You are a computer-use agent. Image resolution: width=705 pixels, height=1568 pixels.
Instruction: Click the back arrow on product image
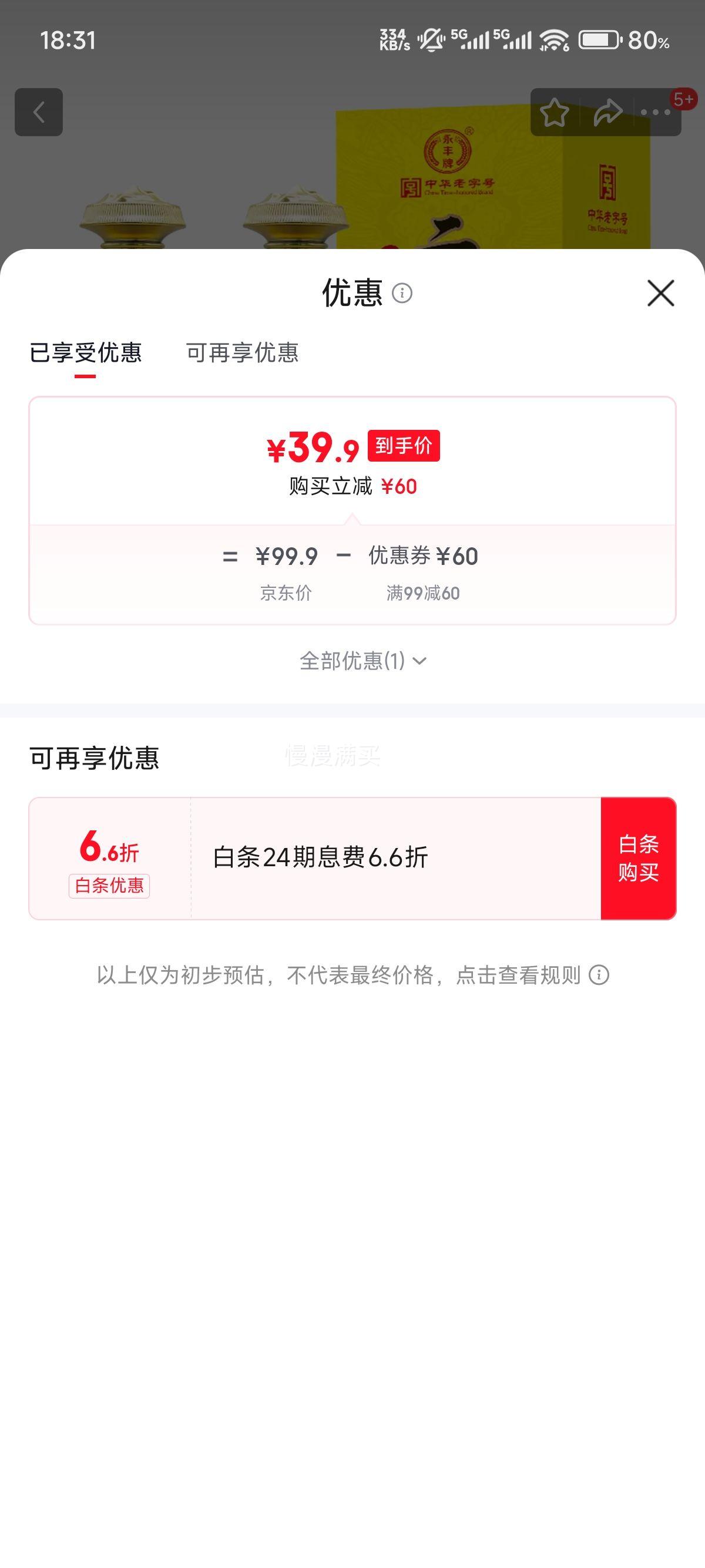click(39, 112)
